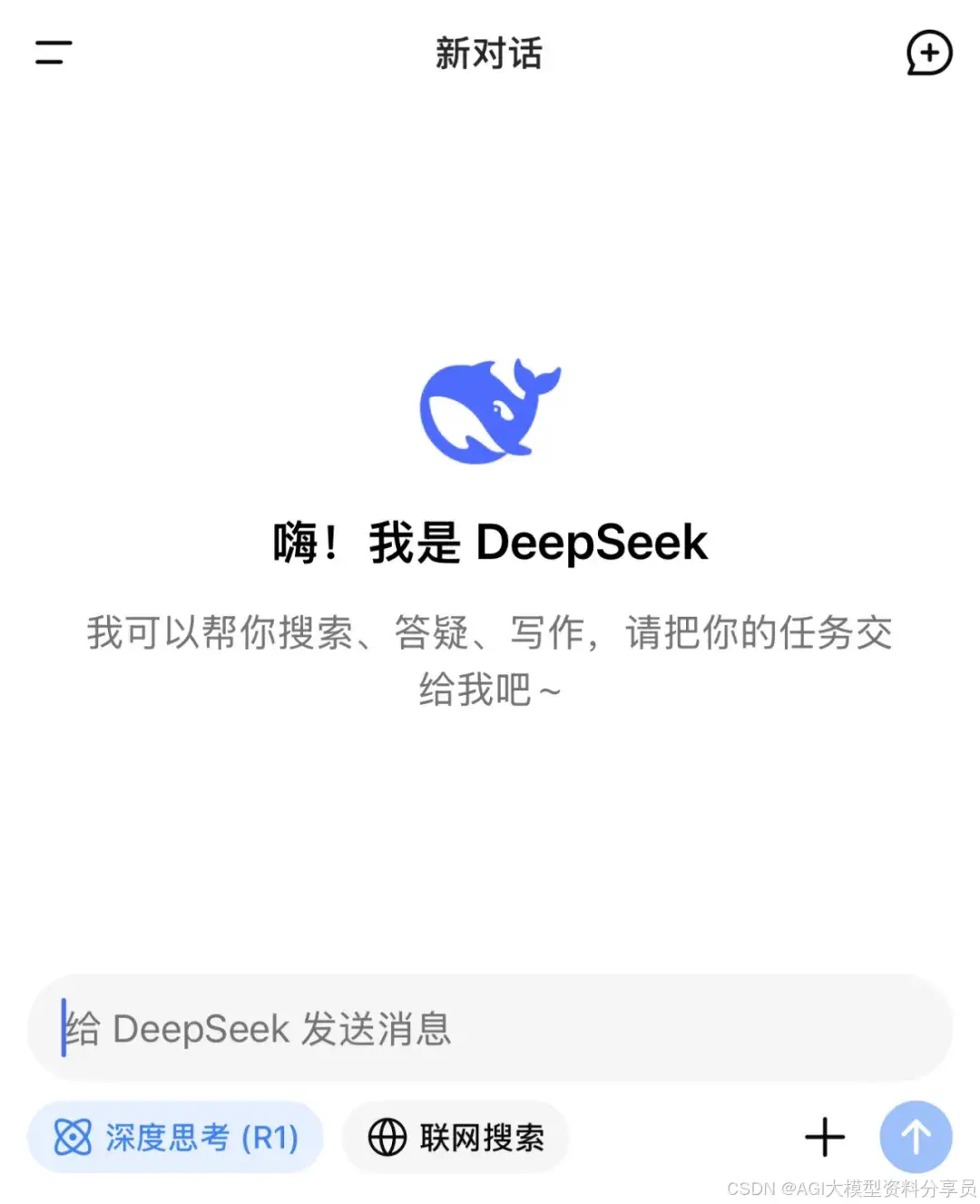
Task: Tap the globe icon beside 联网搜索
Action: (387, 1137)
